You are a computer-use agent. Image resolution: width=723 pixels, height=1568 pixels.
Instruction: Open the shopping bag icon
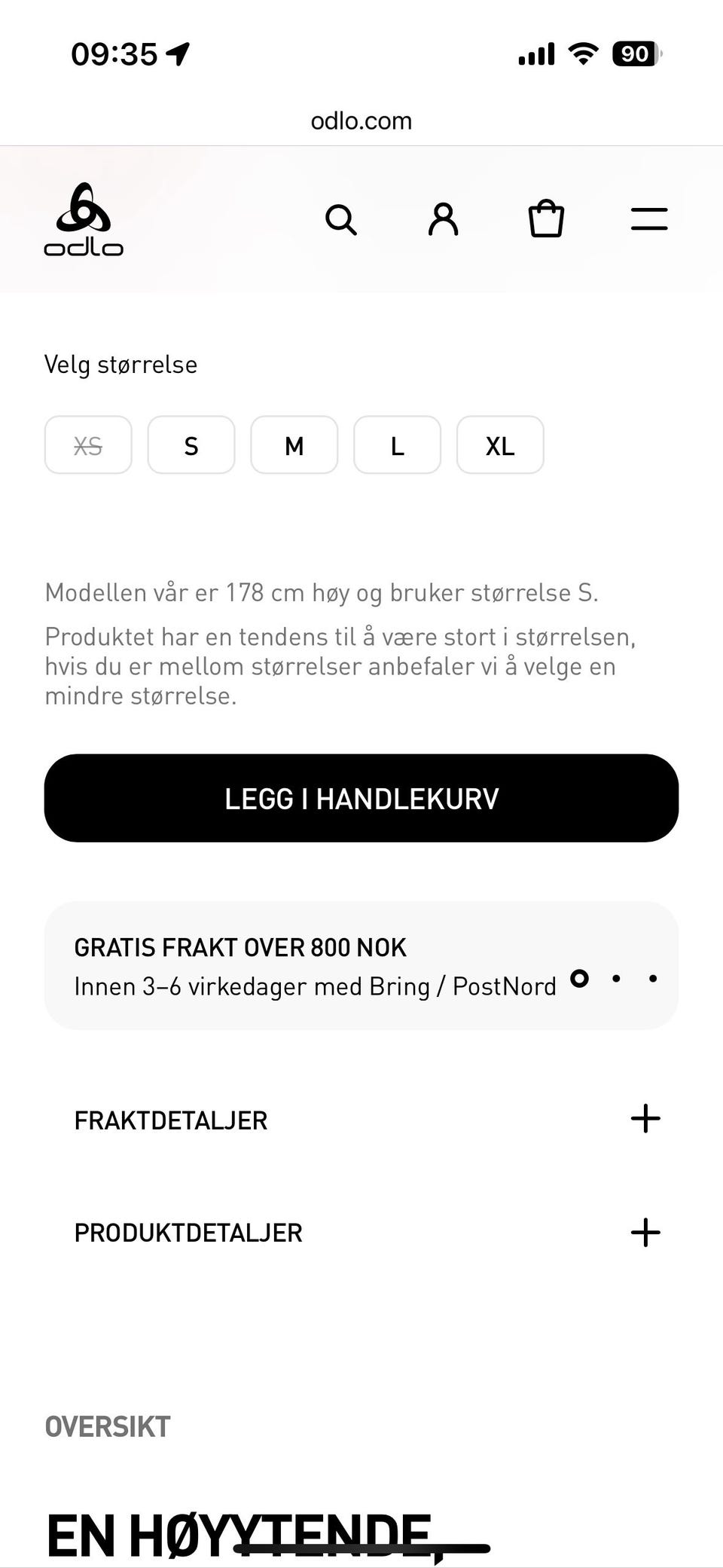pos(547,219)
